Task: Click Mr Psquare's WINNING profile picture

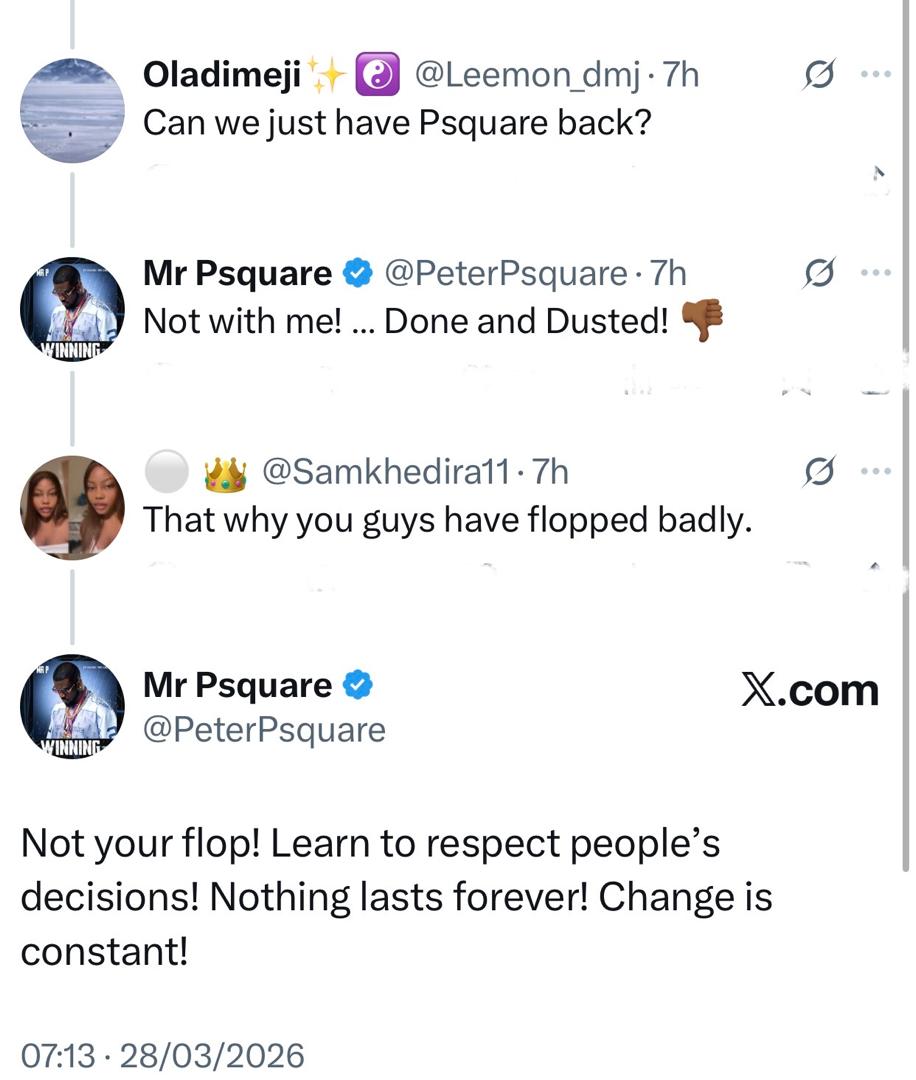Action: click(71, 308)
